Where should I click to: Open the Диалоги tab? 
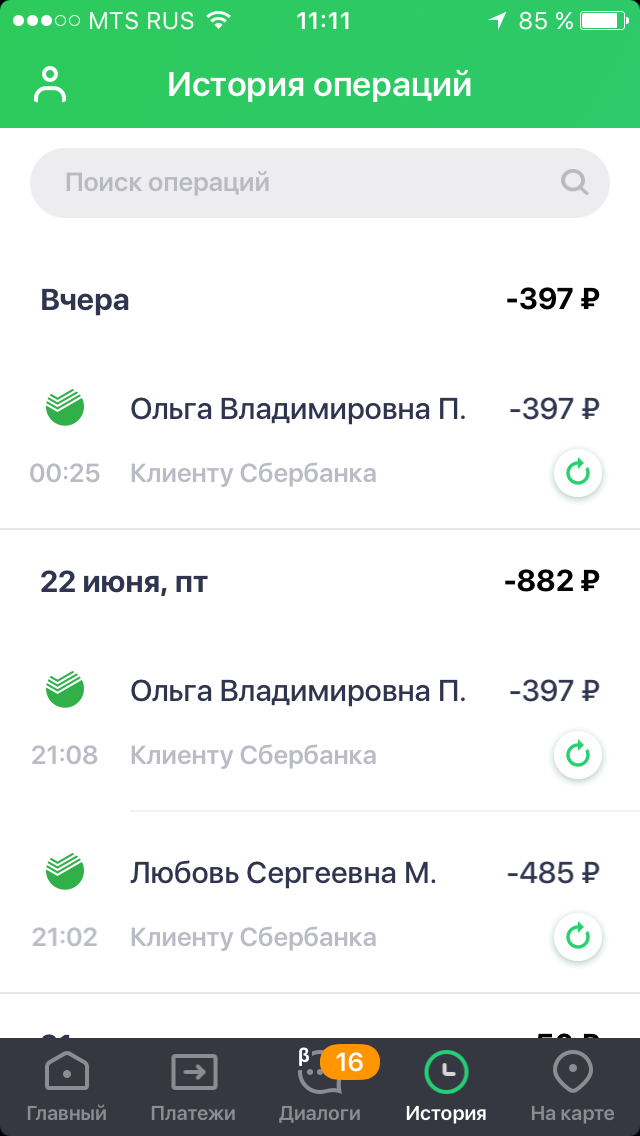tap(320, 1087)
